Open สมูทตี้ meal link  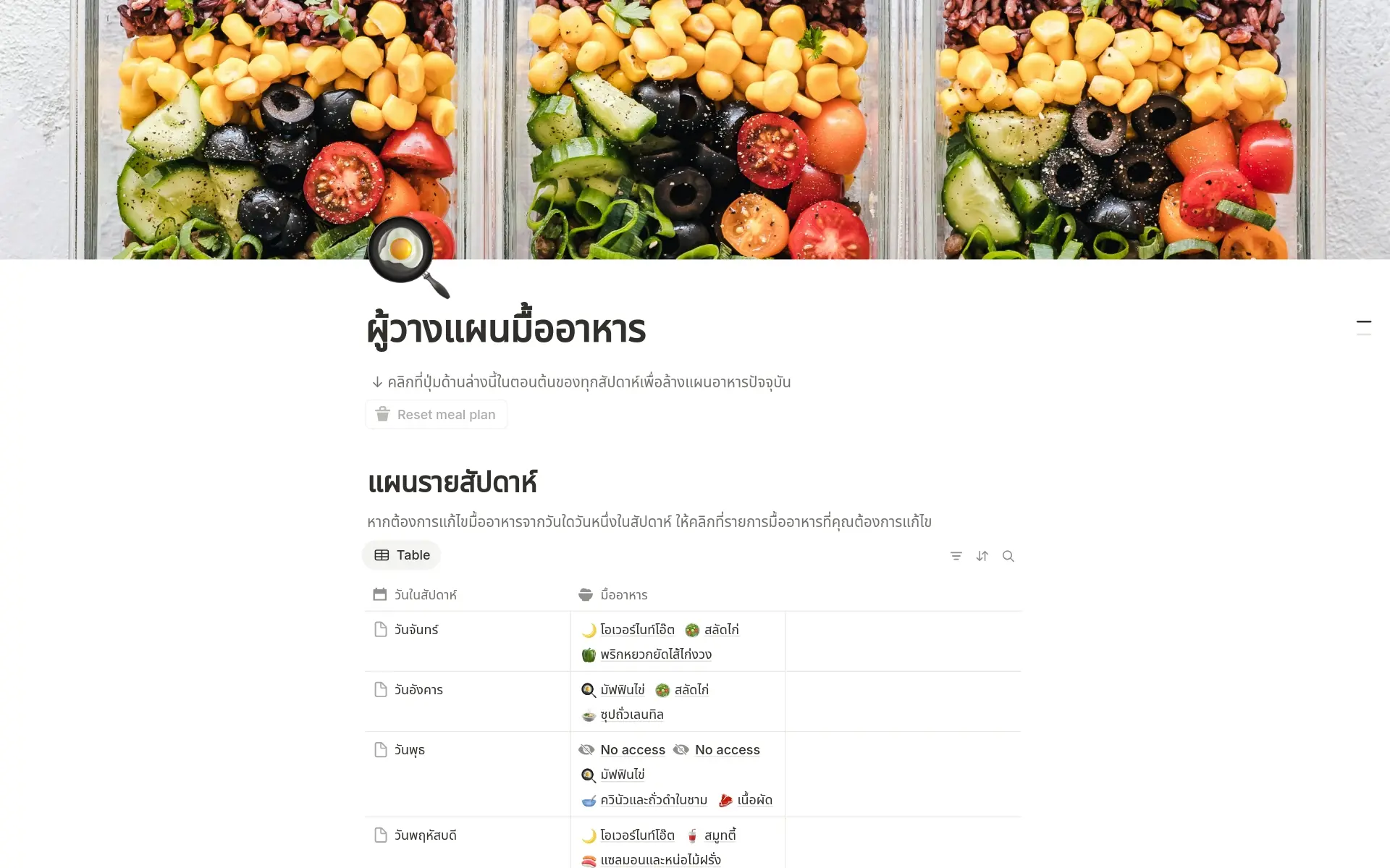(x=720, y=835)
